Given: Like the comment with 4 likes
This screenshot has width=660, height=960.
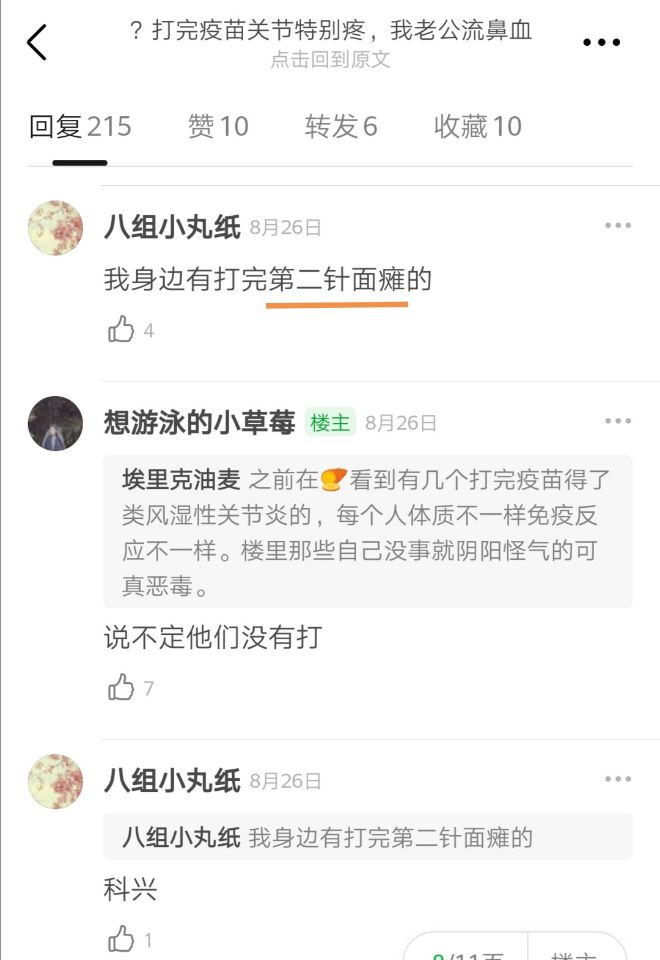Looking at the screenshot, I should [x=122, y=330].
